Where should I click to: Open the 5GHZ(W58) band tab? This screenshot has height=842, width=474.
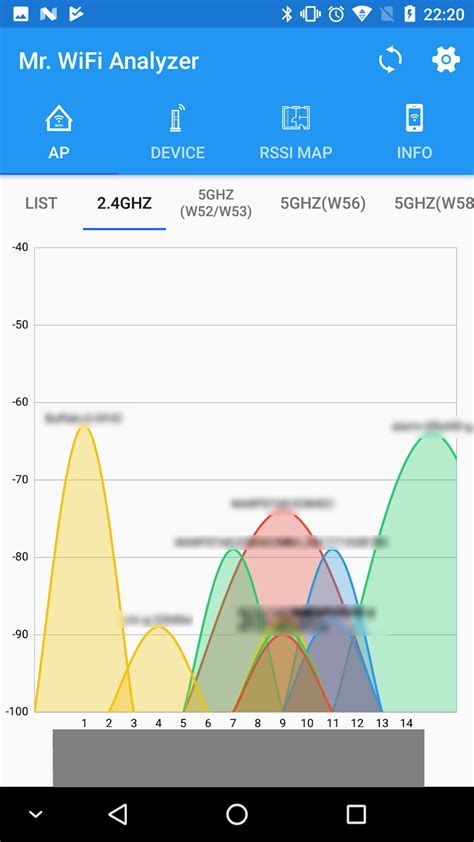pyautogui.click(x=434, y=204)
